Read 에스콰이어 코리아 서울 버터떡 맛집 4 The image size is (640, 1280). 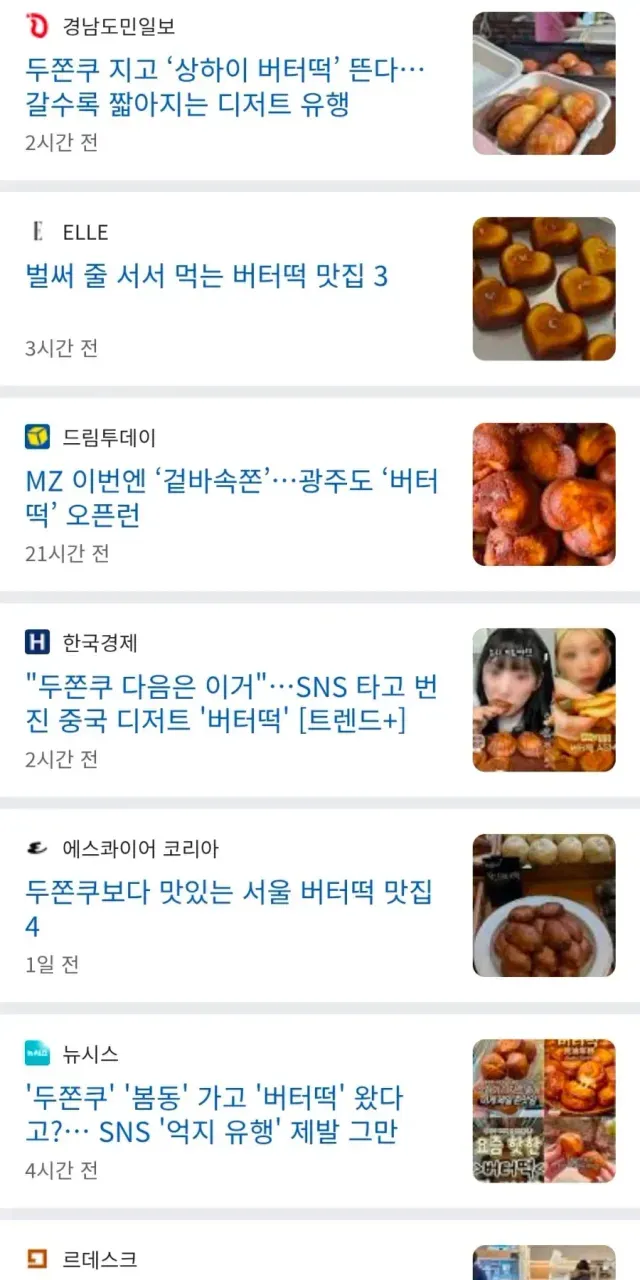[x=230, y=908]
